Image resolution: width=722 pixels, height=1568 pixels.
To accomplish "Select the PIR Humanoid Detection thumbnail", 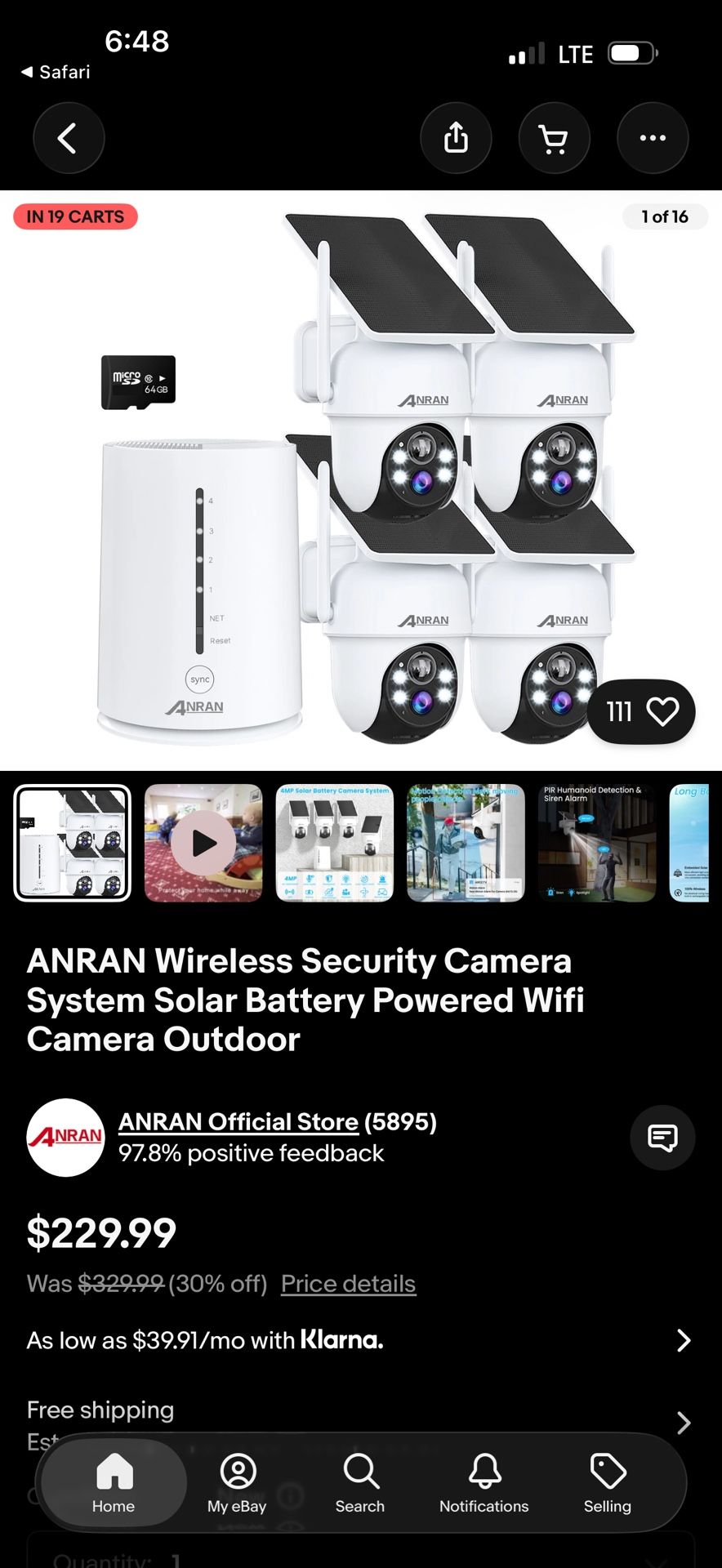I will pyautogui.click(x=596, y=843).
